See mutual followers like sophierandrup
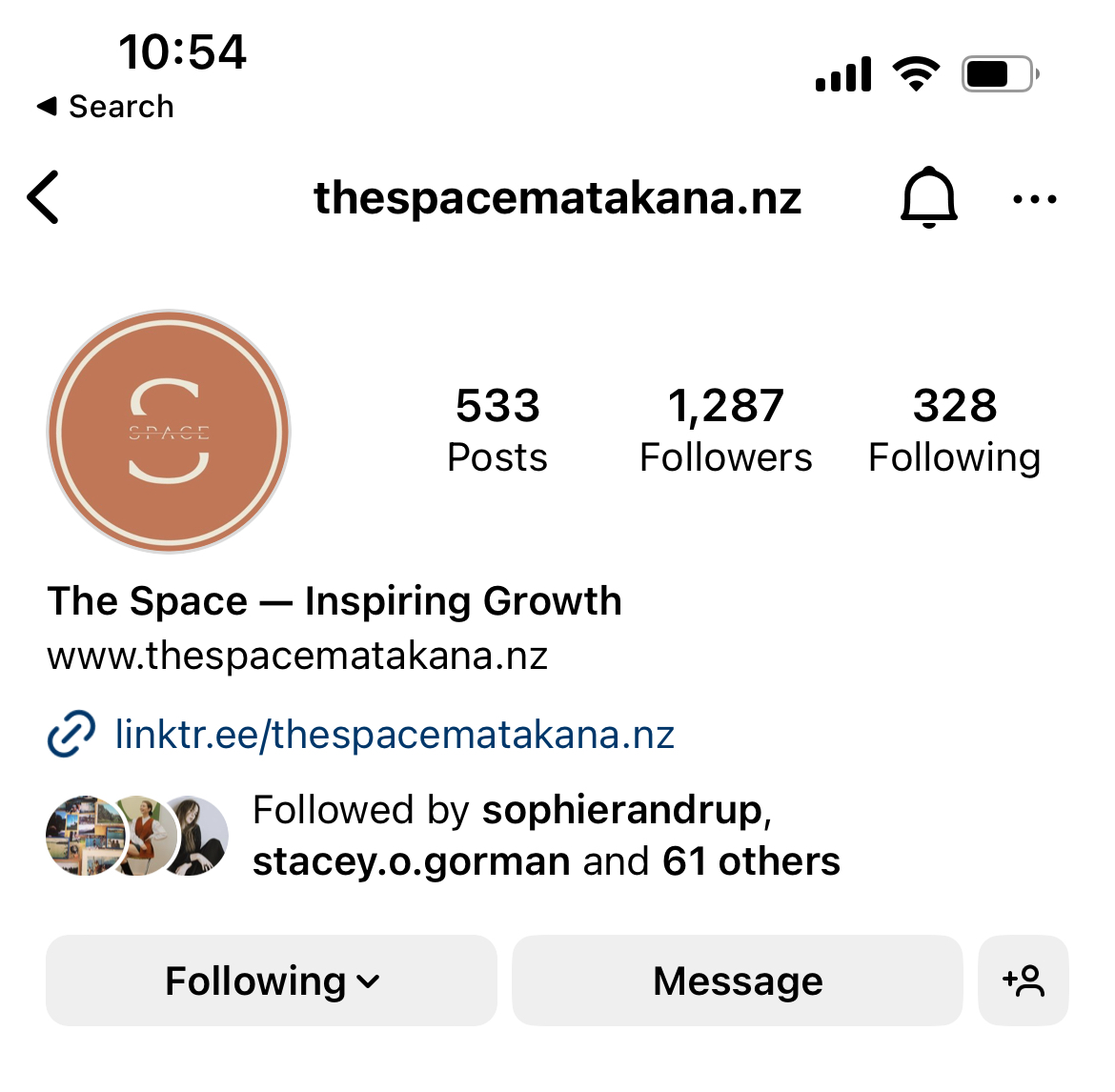 point(545,836)
